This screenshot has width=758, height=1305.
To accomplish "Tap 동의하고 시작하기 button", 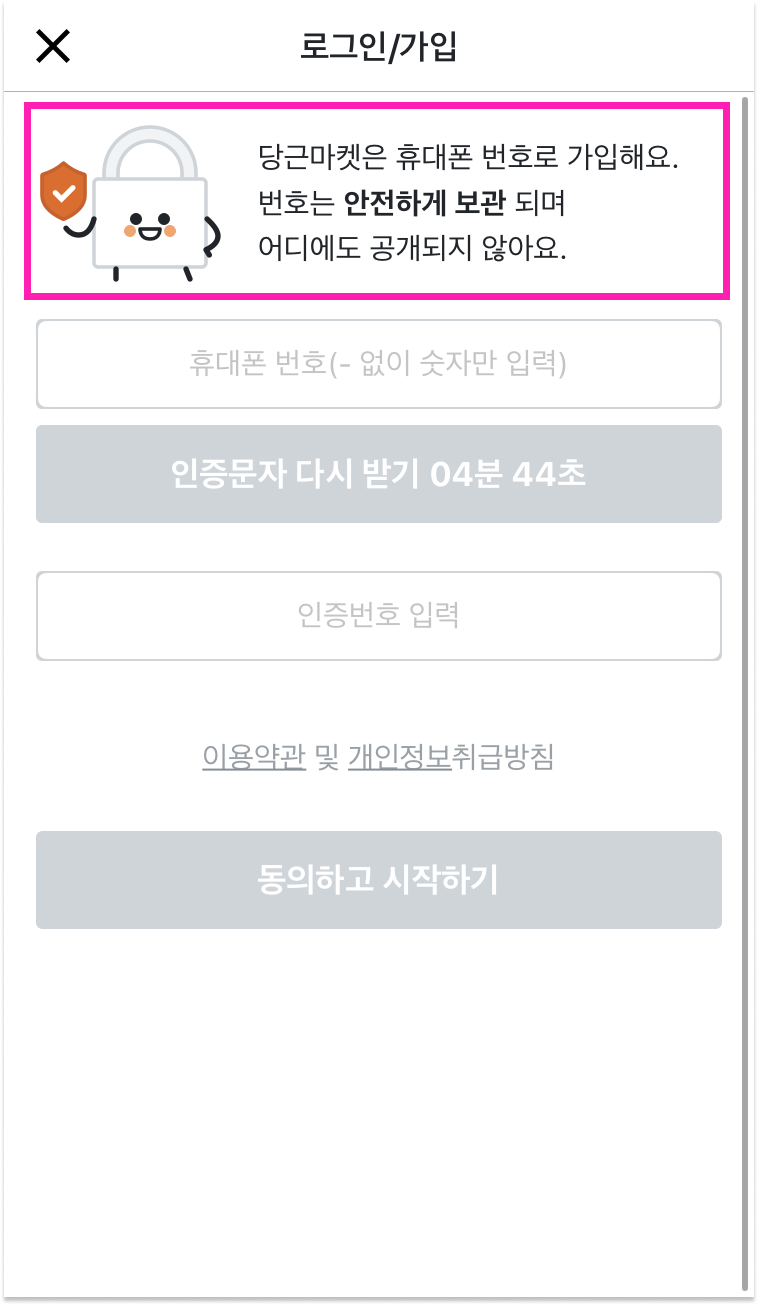I will (x=379, y=880).
